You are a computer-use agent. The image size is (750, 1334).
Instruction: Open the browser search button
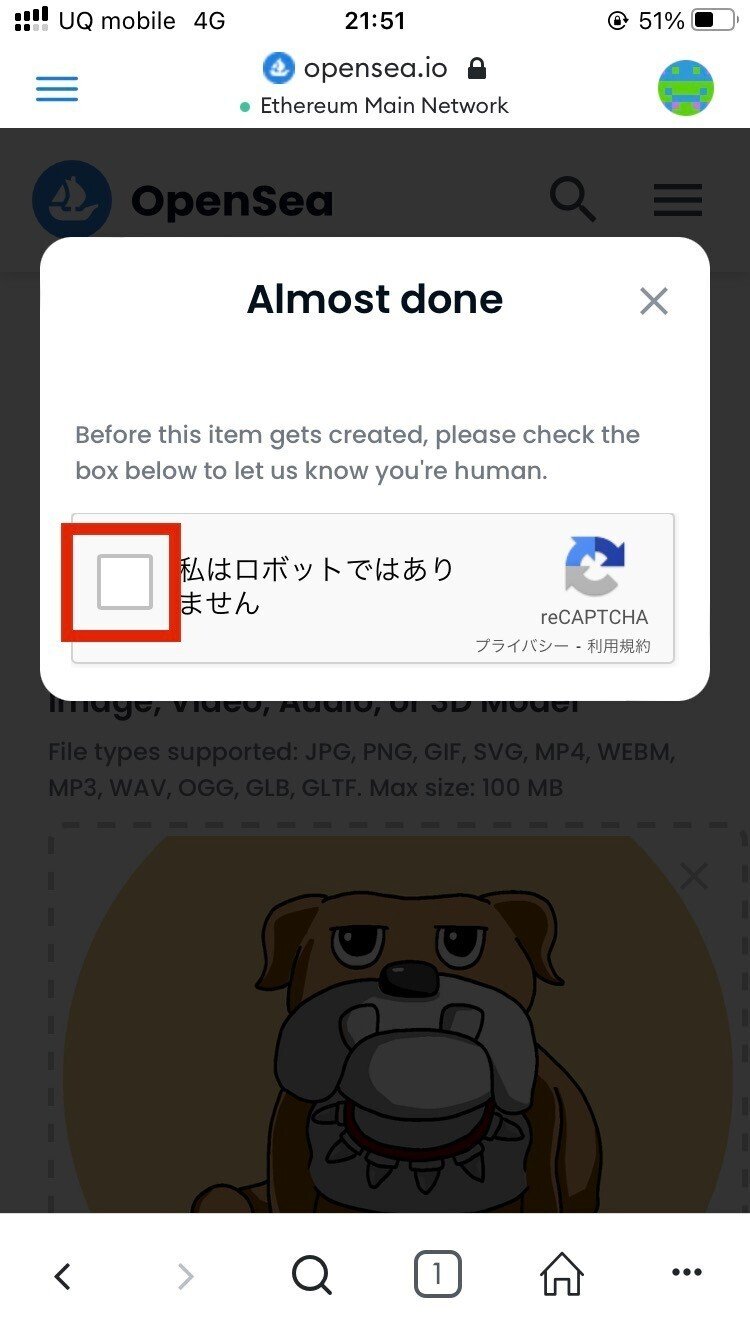click(x=312, y=1275)
